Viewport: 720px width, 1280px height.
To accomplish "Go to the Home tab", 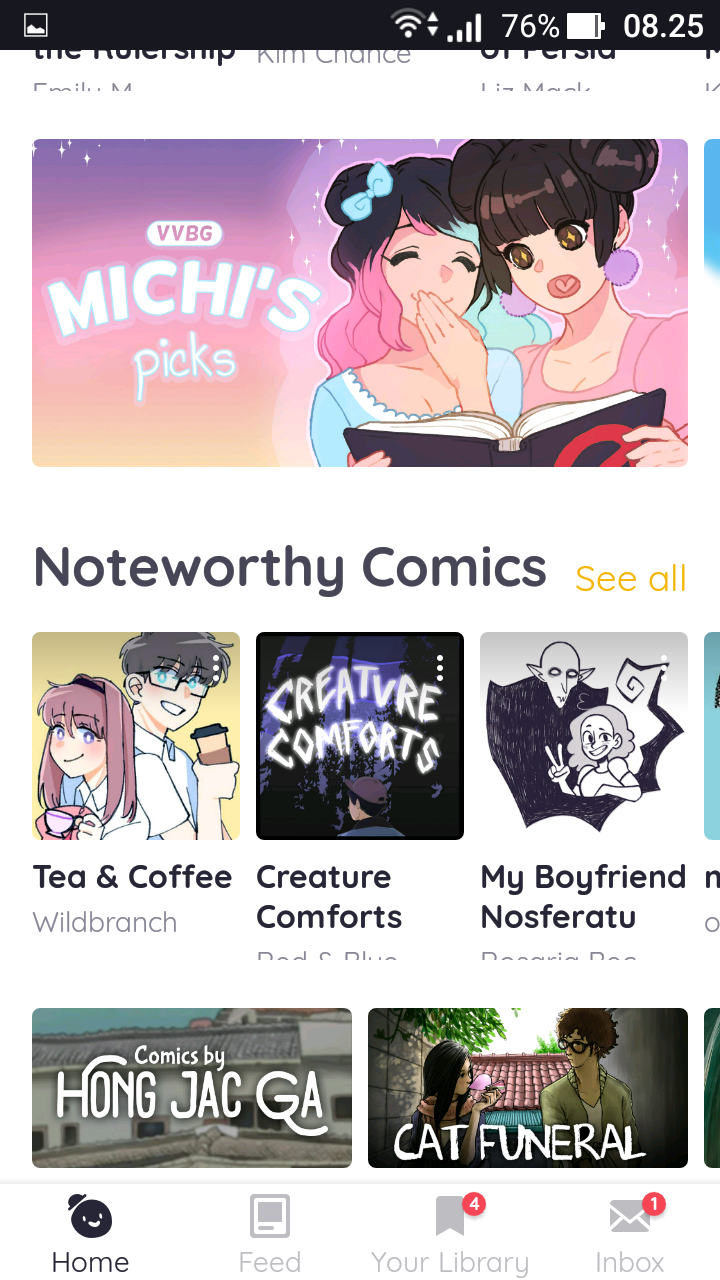I will 90,1234.
